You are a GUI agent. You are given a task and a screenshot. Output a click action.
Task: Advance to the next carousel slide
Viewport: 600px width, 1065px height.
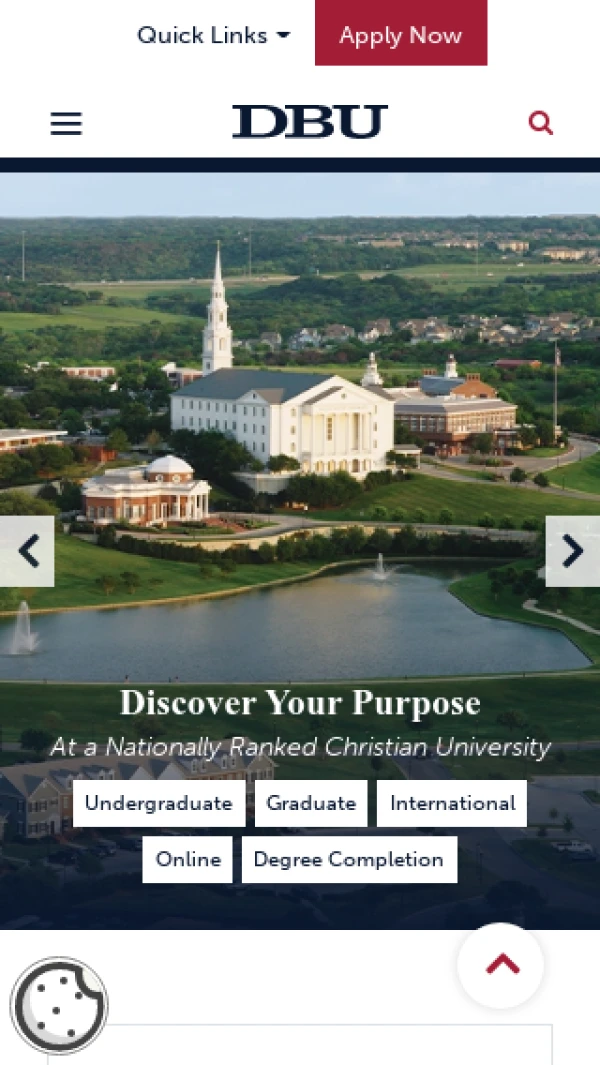tap(572, 551)
